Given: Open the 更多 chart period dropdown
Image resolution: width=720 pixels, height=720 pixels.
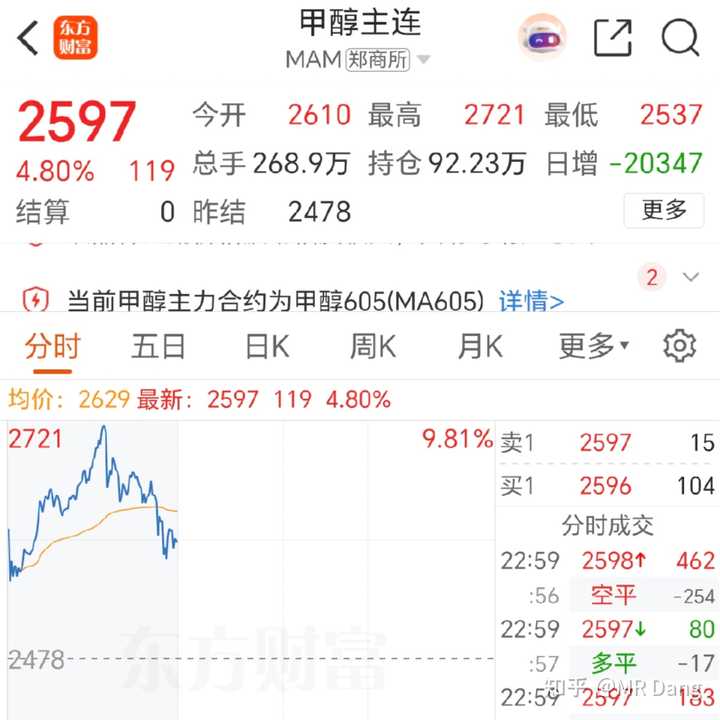Looking at the screenshot, I should [x=594, y=347].
